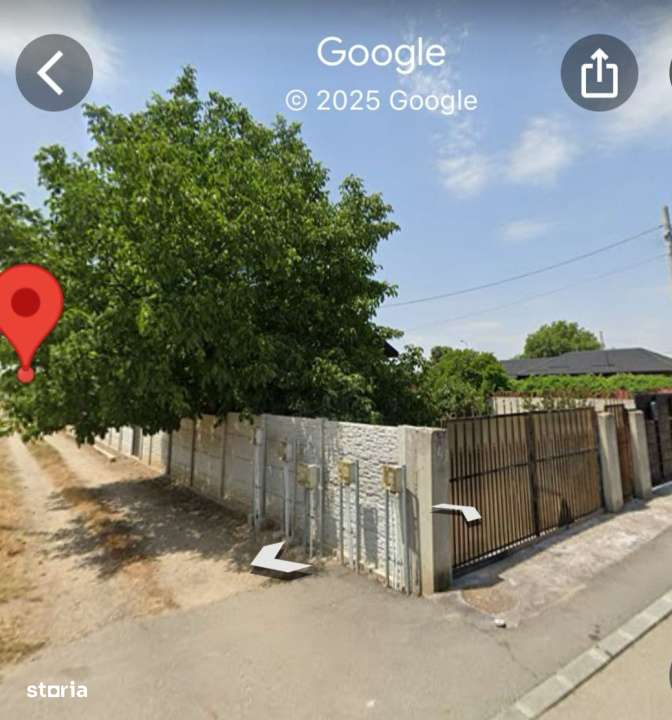Move toward the gate via right arrow
The height and width of the screenshot is (720, 672).
click(457, 512)
